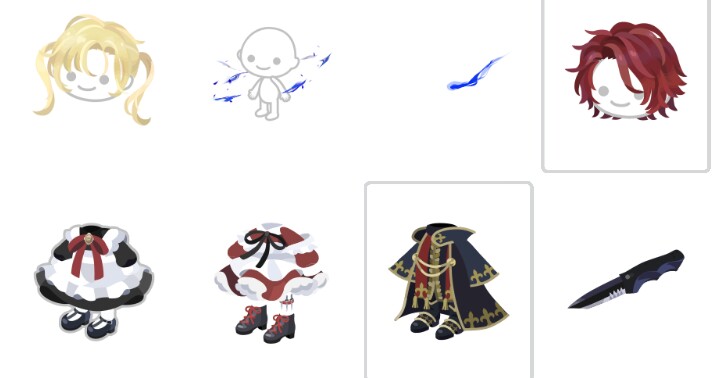Select the black folding knife item
This screenshot has width=720, height=378.
point(626,279)
